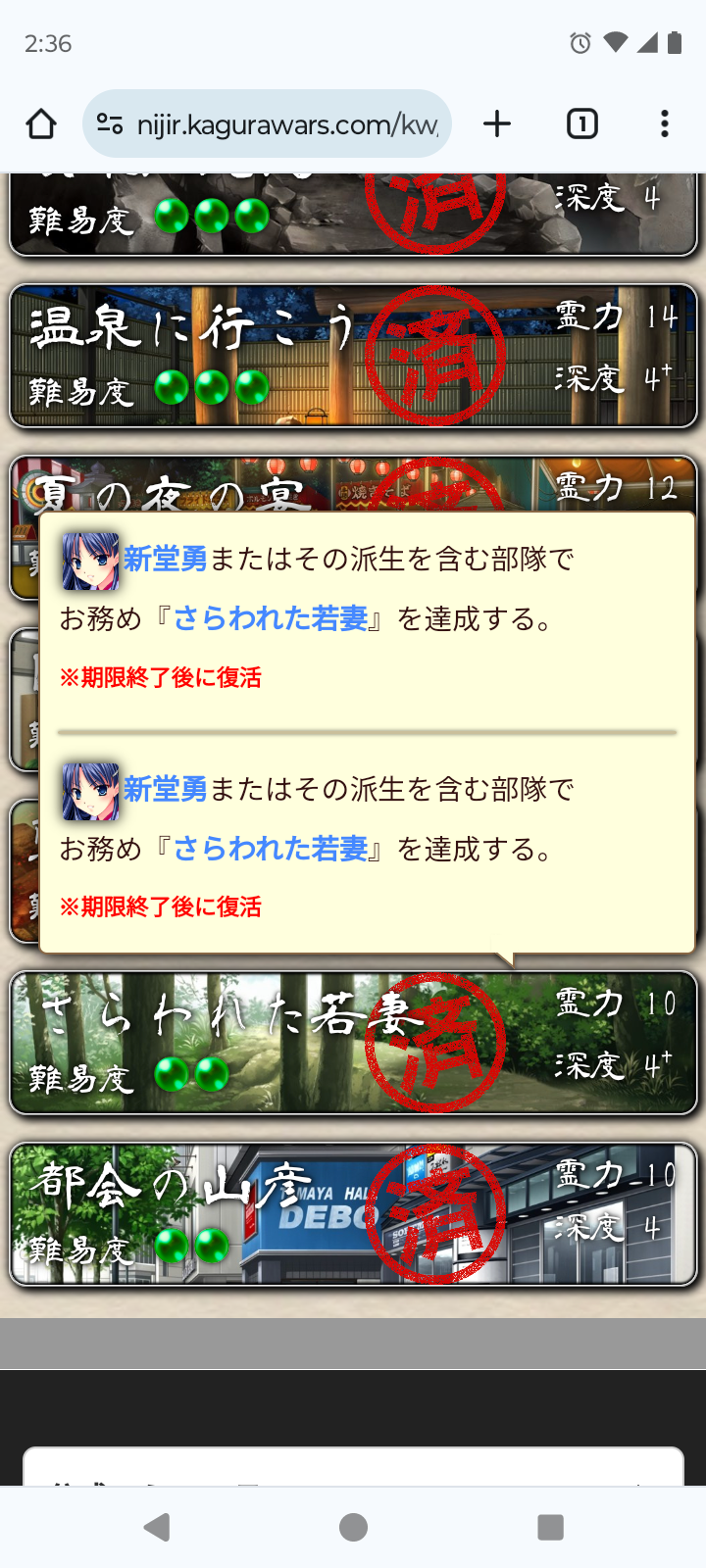Open the browser overflow menu
The width and height of the screenshot is (706, 1568).
665,124
